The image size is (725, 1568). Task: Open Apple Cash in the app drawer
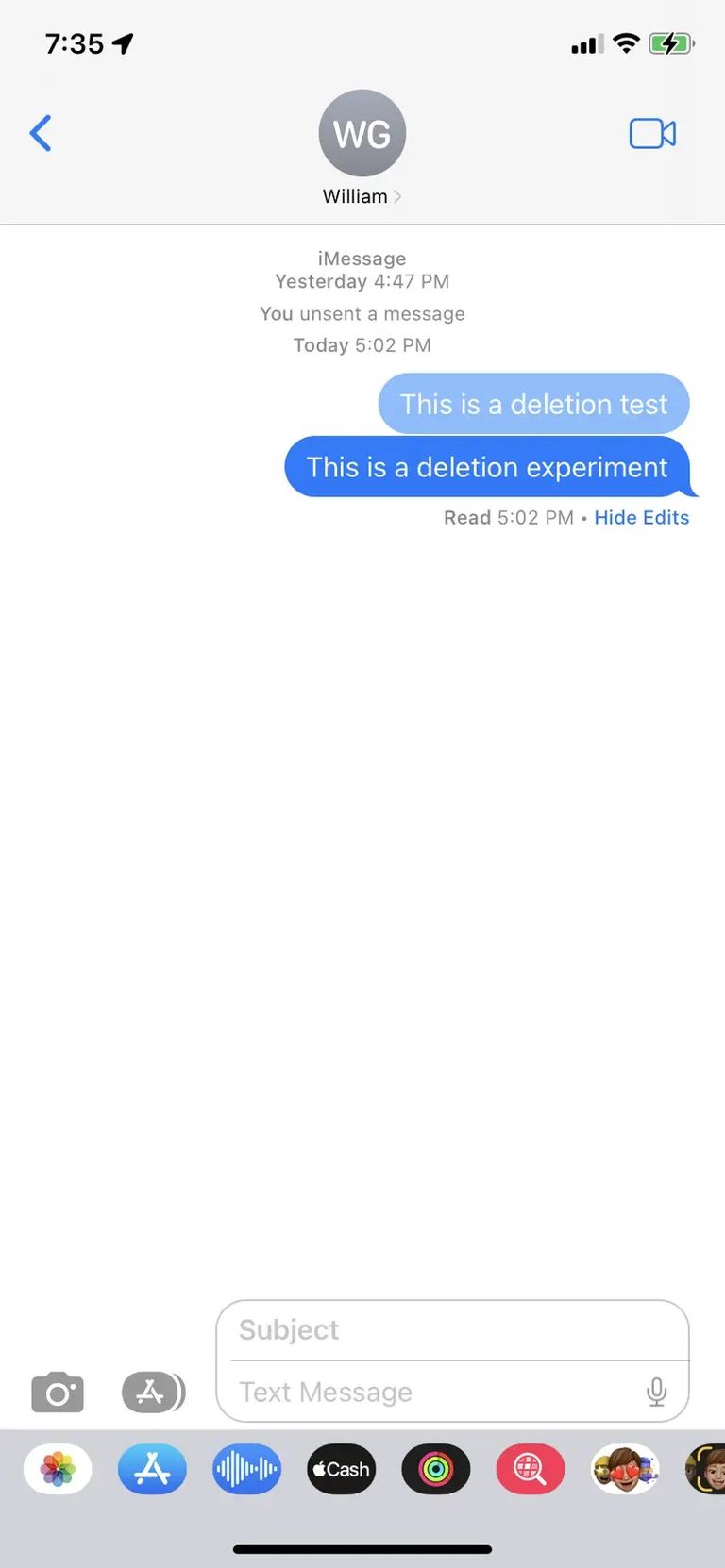341,1470
